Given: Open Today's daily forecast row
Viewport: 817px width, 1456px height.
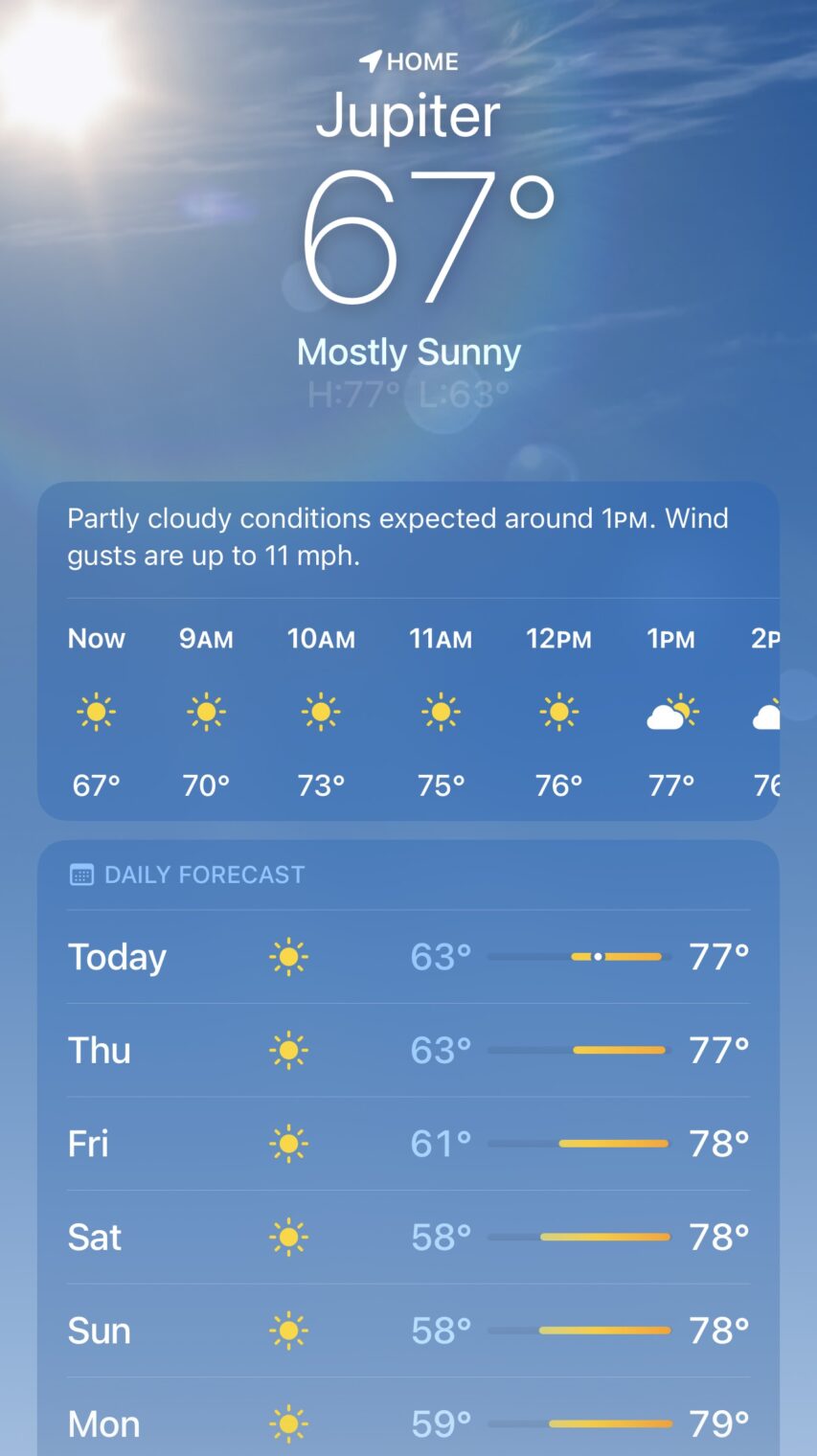Looking at the screenshot, I should [408, 957].
